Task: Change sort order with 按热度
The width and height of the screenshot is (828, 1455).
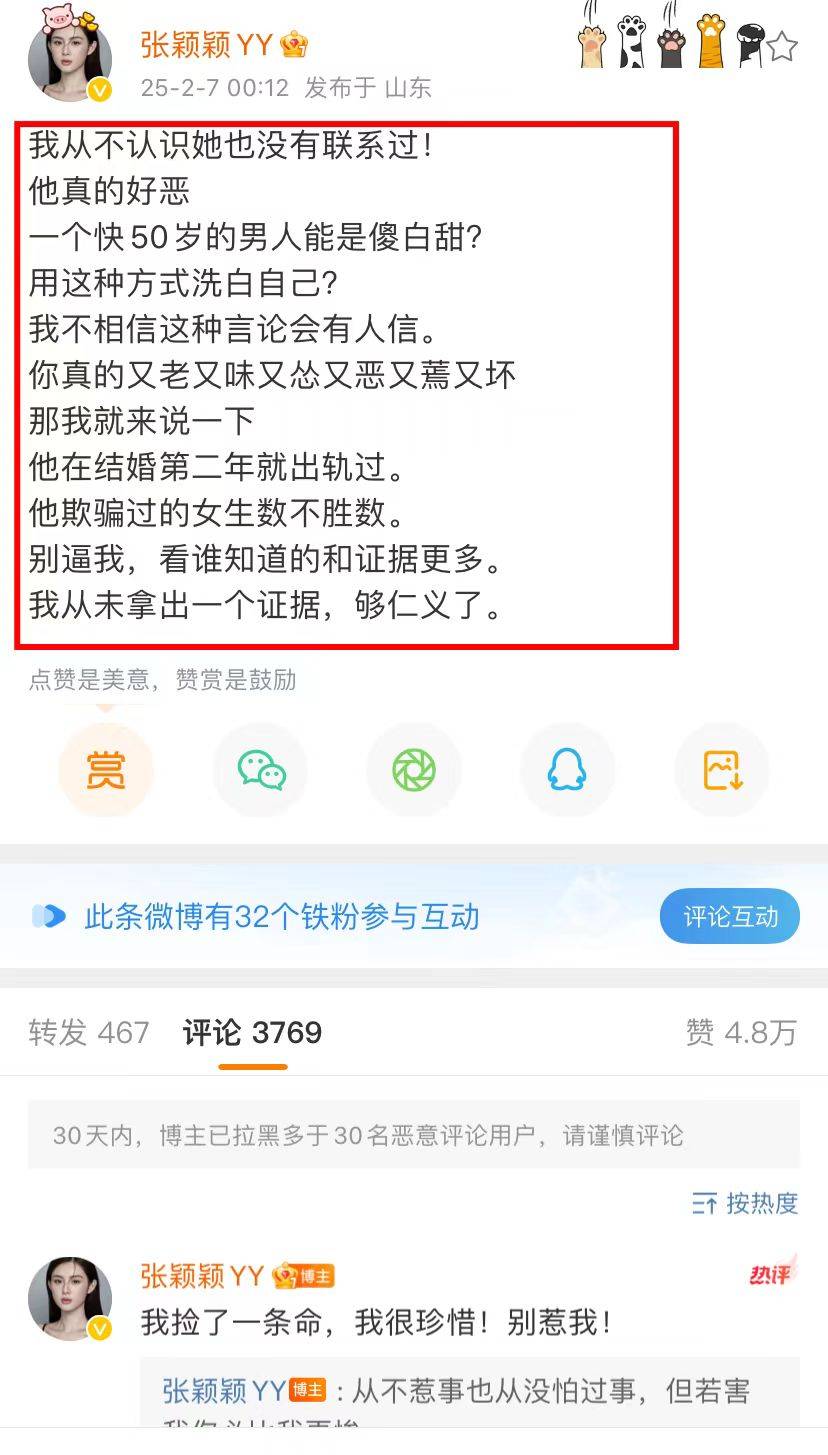Action: tap(745, 1203)
